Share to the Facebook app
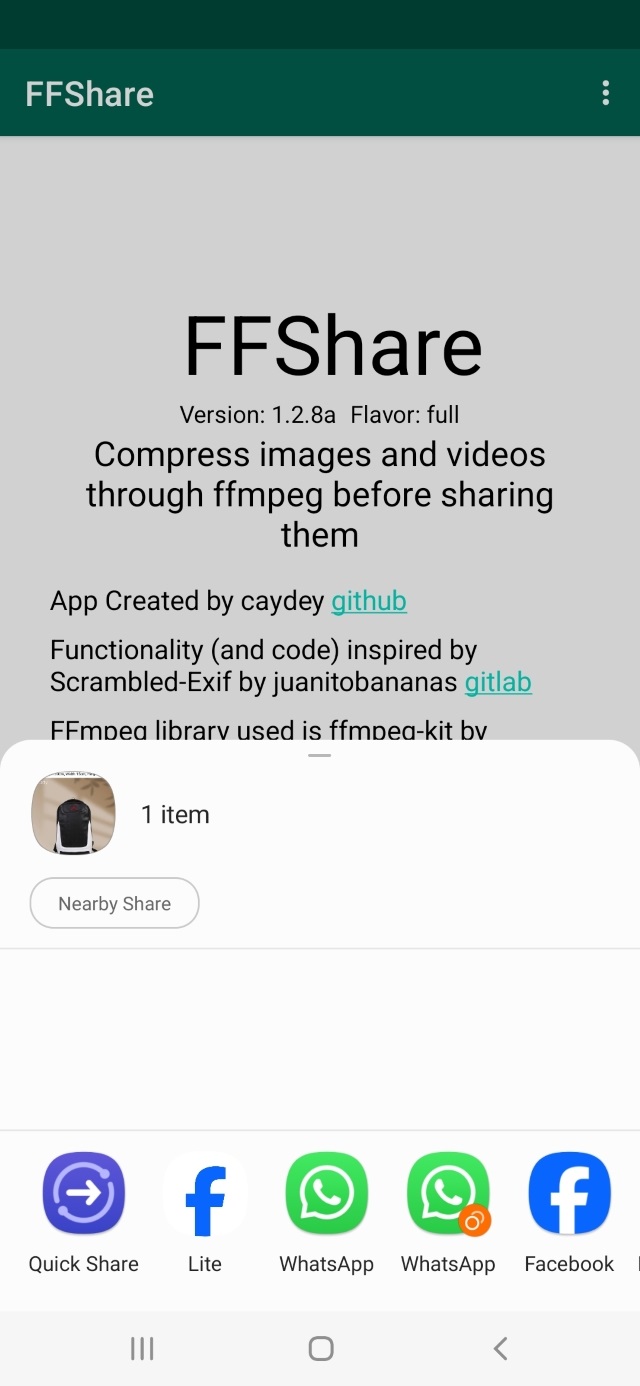This screenshot has height=1386, width=640. pos(569,1194)
